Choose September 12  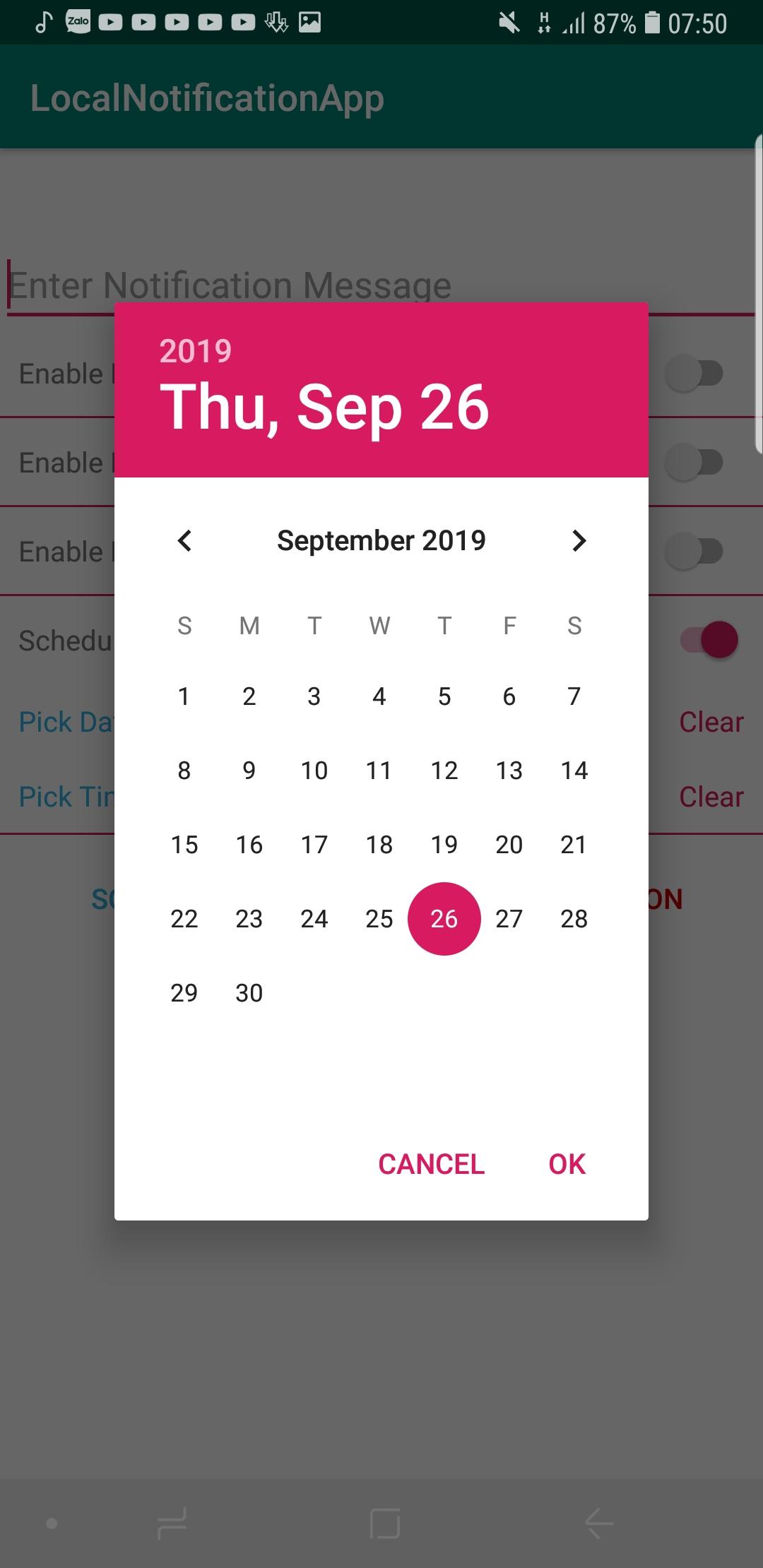(x=444, y=771)
